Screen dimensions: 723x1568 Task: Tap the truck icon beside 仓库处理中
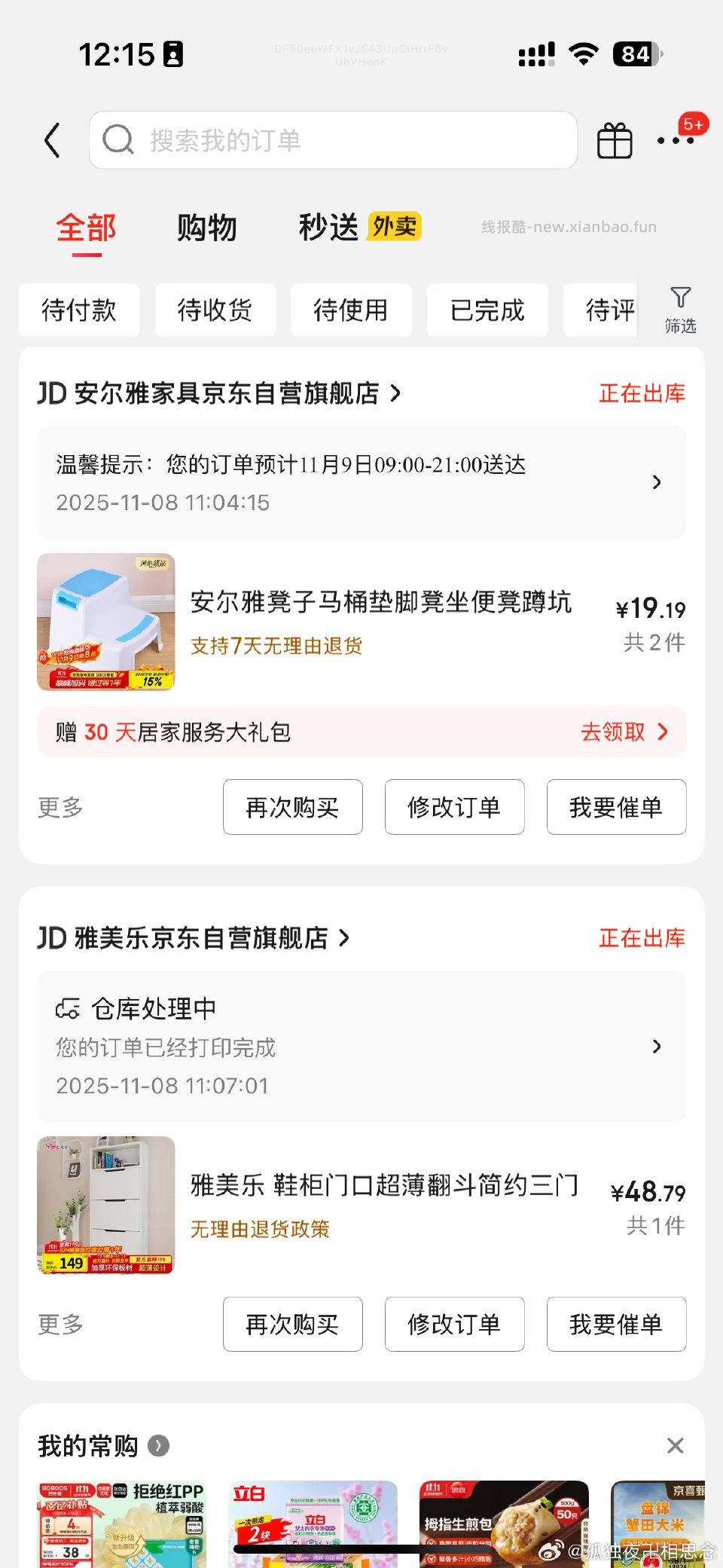tap(67, 1007)
